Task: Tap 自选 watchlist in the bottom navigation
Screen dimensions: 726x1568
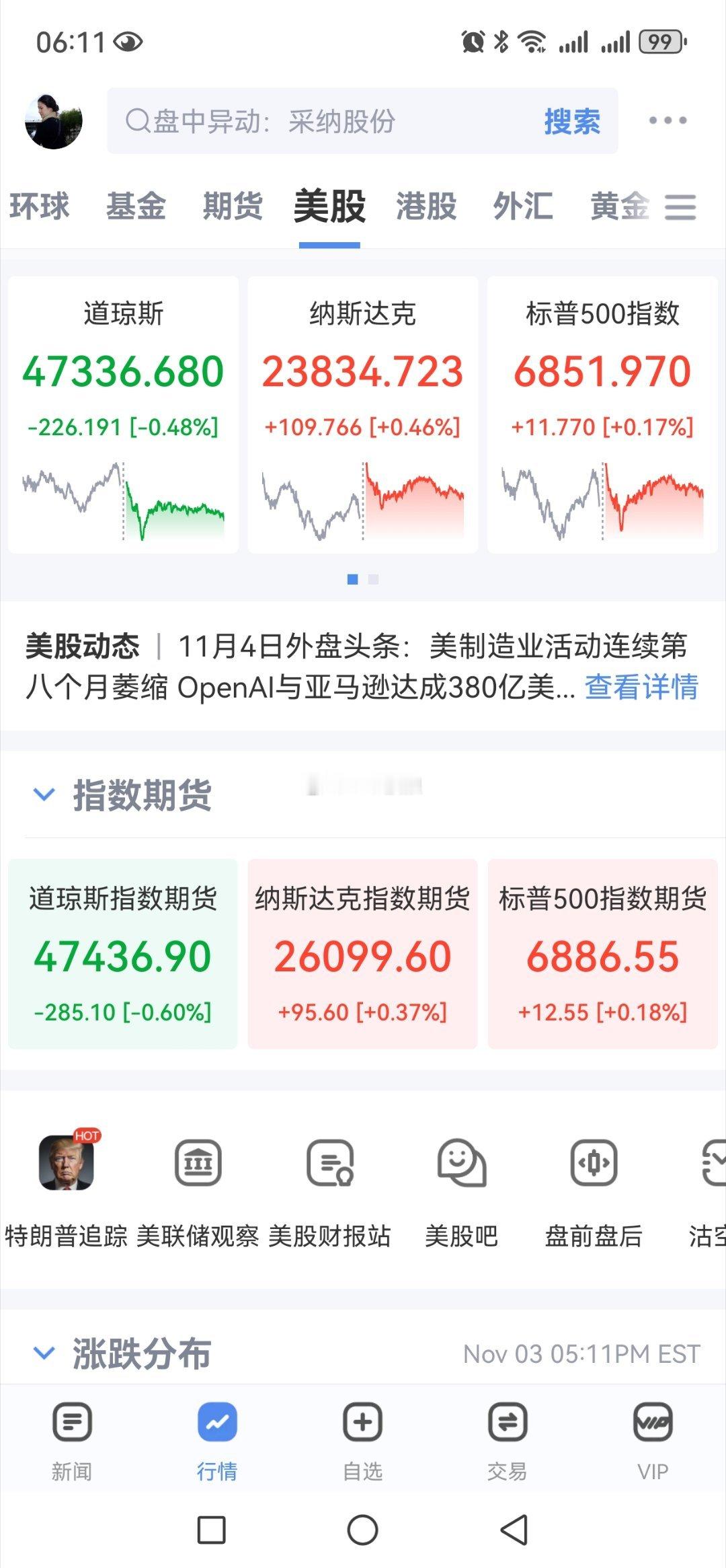Action: [x=362, y=1443]
